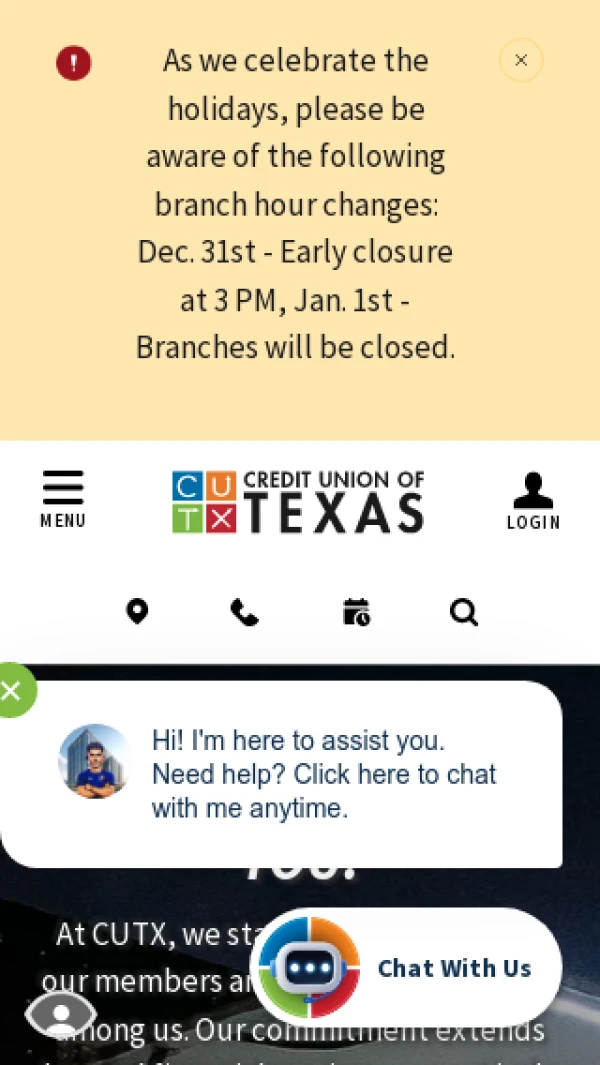The width and height of the screenshot is (600, 1065).
Task: Open the Credit Union of Texas homepage logo
Action: point(298,501)
